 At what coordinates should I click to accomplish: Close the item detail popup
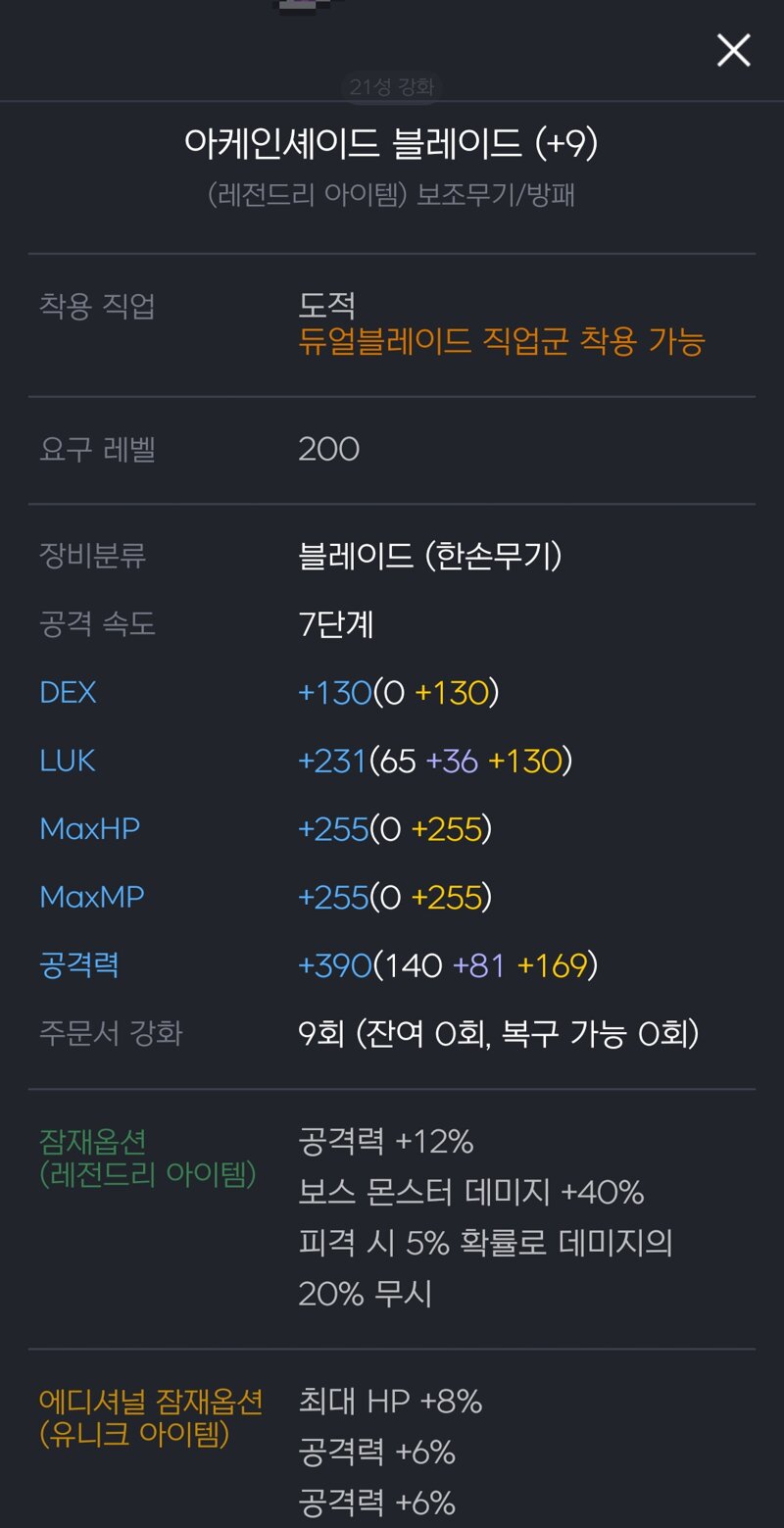(x=733, y=50)
